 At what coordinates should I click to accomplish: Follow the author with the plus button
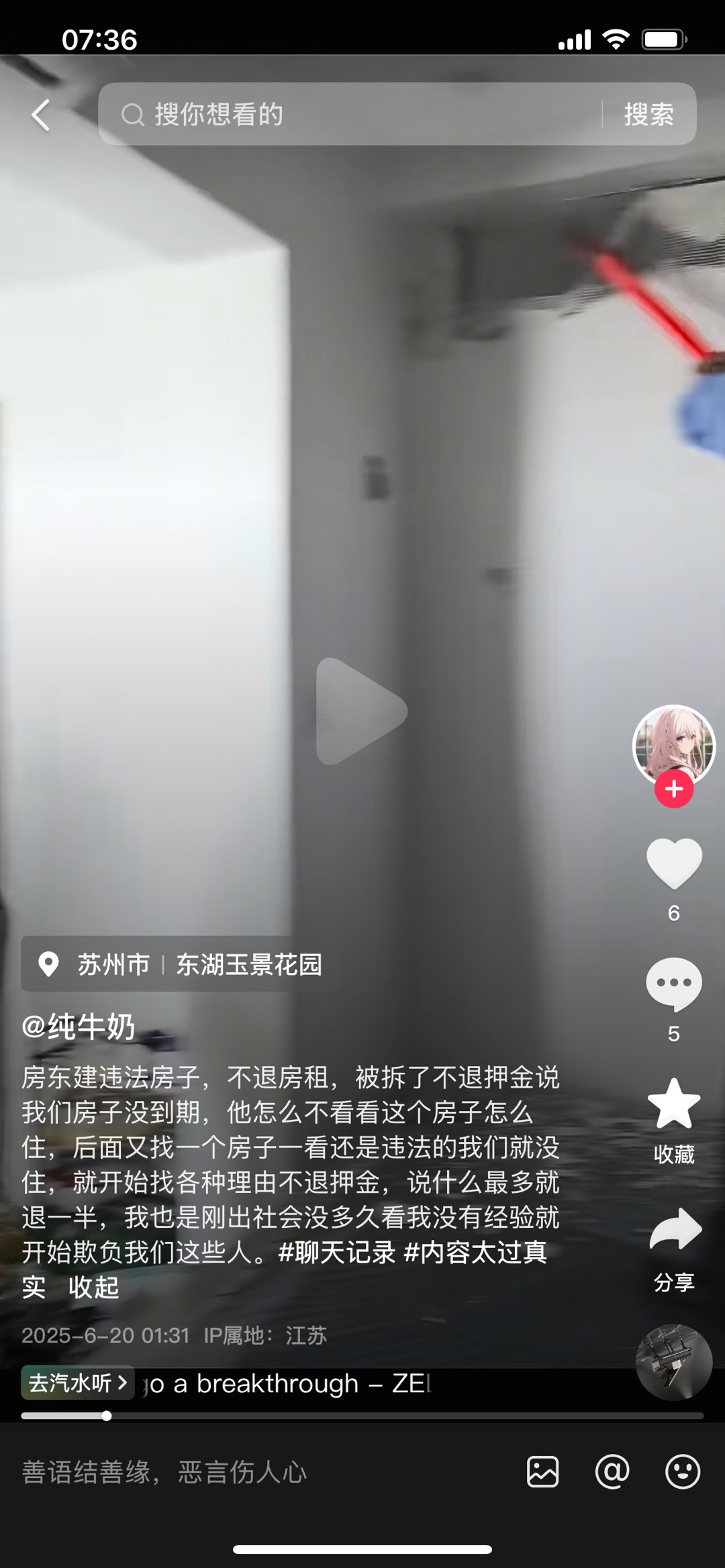[x=674, y=789]
